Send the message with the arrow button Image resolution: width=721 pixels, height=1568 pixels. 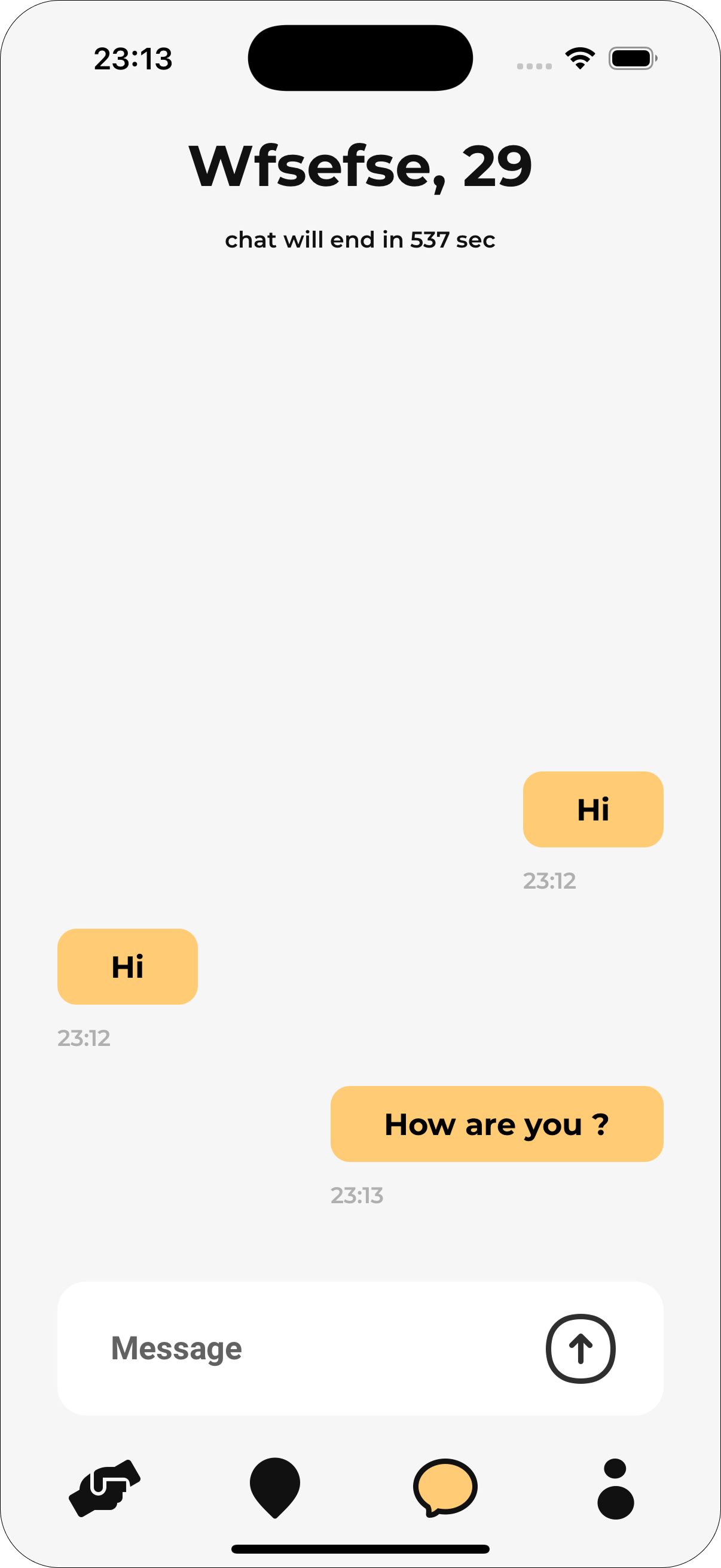point(580,1349)
